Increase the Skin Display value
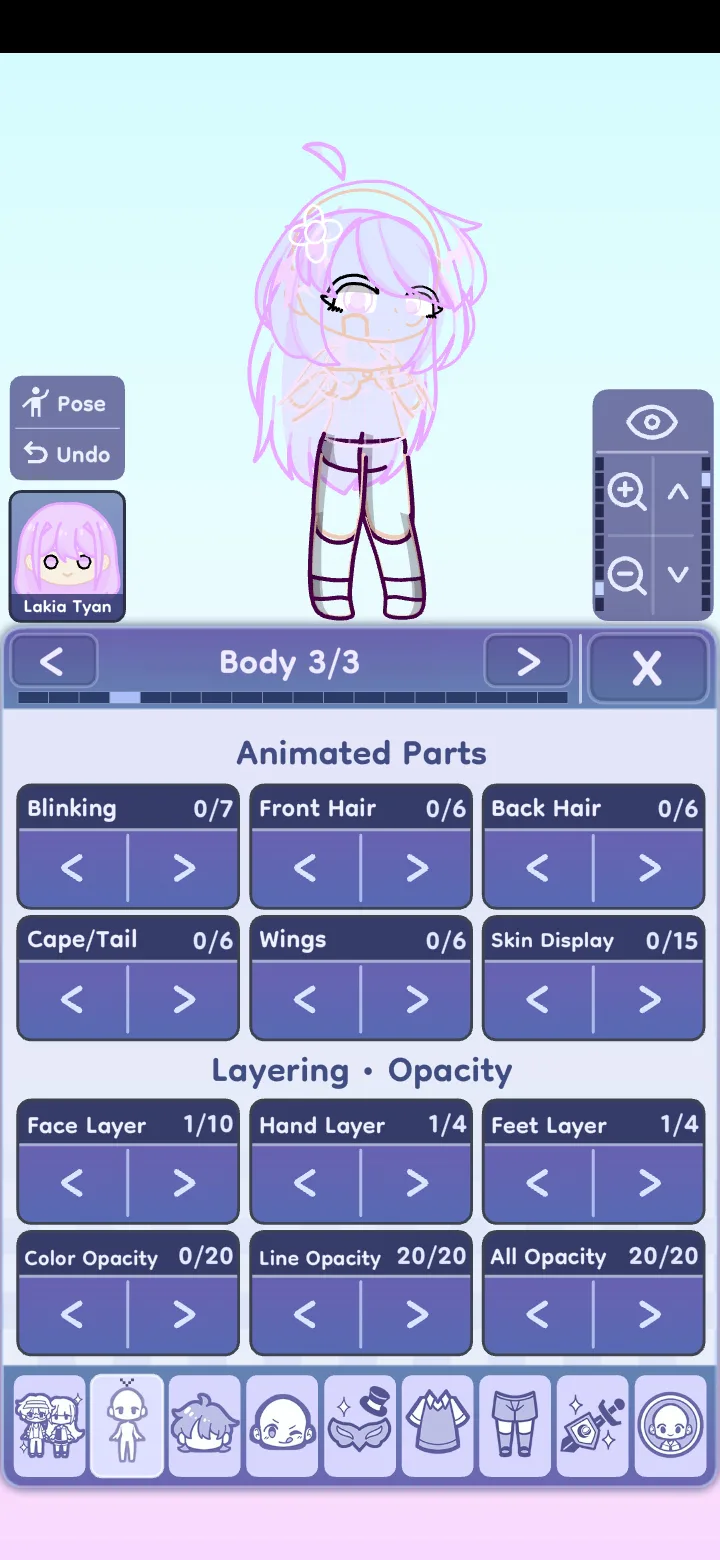The width and height of the screenshot is (720, 1560). tap(649, 999)
